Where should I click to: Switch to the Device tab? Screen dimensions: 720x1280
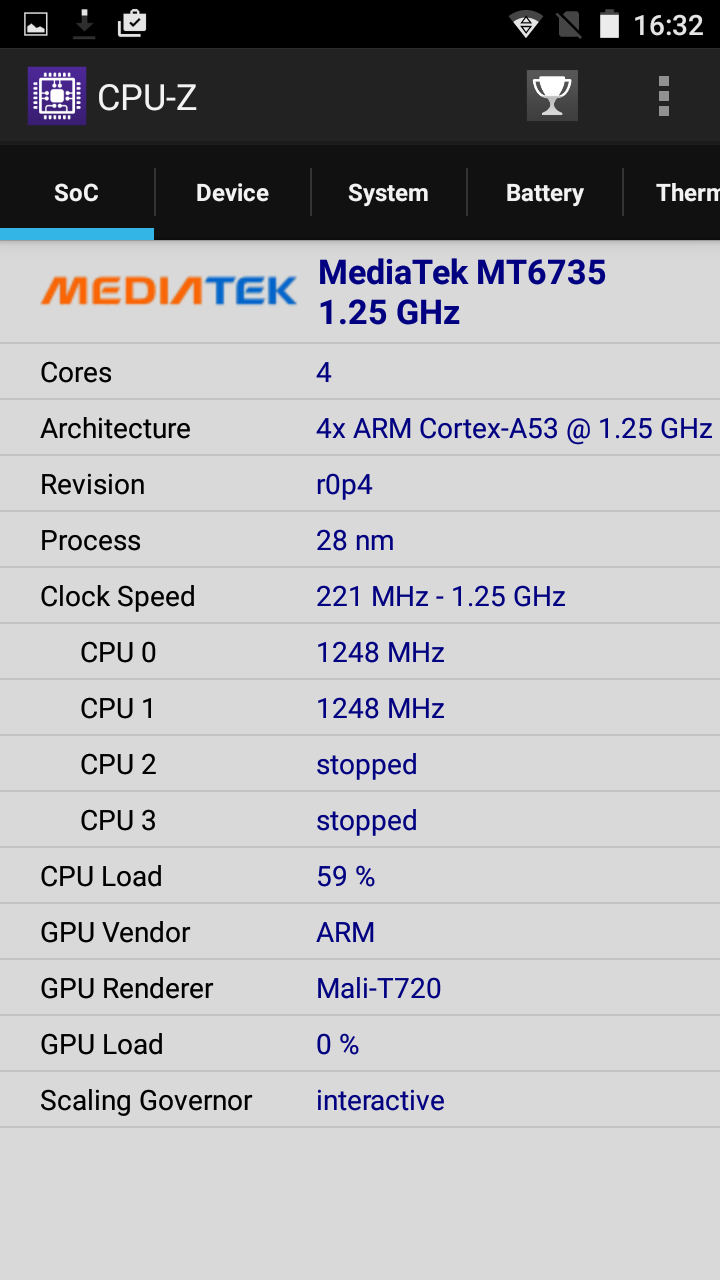click(x=232, y=193)
